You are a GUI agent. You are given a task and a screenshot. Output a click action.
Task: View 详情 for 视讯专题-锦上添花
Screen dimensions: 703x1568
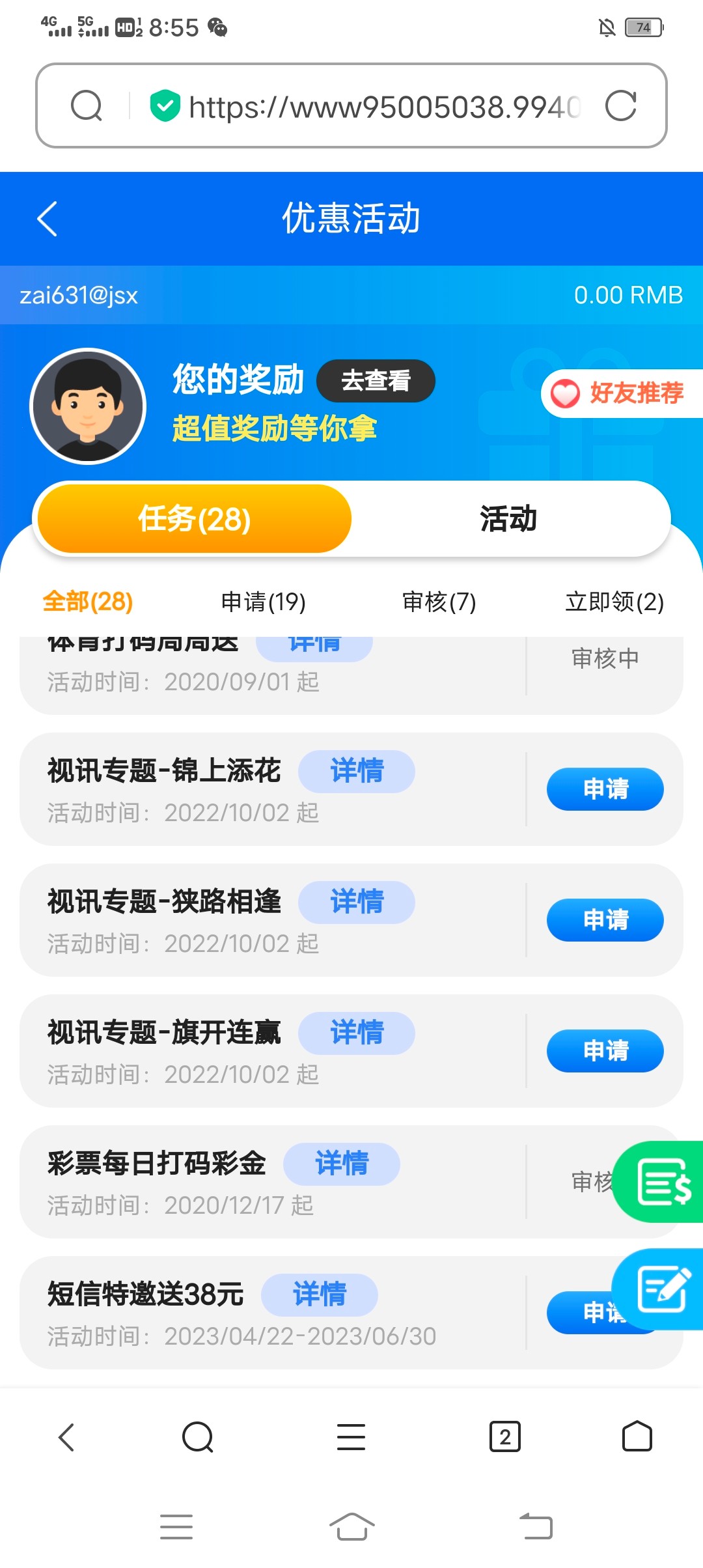point(356,772)
